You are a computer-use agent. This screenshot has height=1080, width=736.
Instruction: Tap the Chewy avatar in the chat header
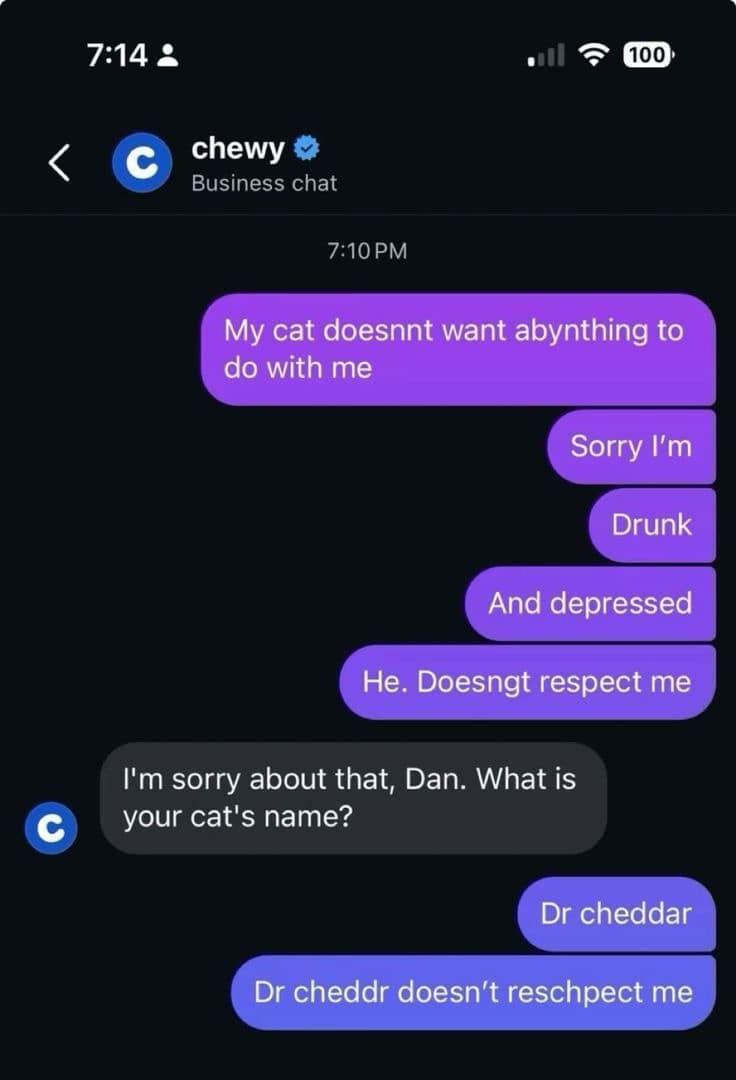point(143,162)
